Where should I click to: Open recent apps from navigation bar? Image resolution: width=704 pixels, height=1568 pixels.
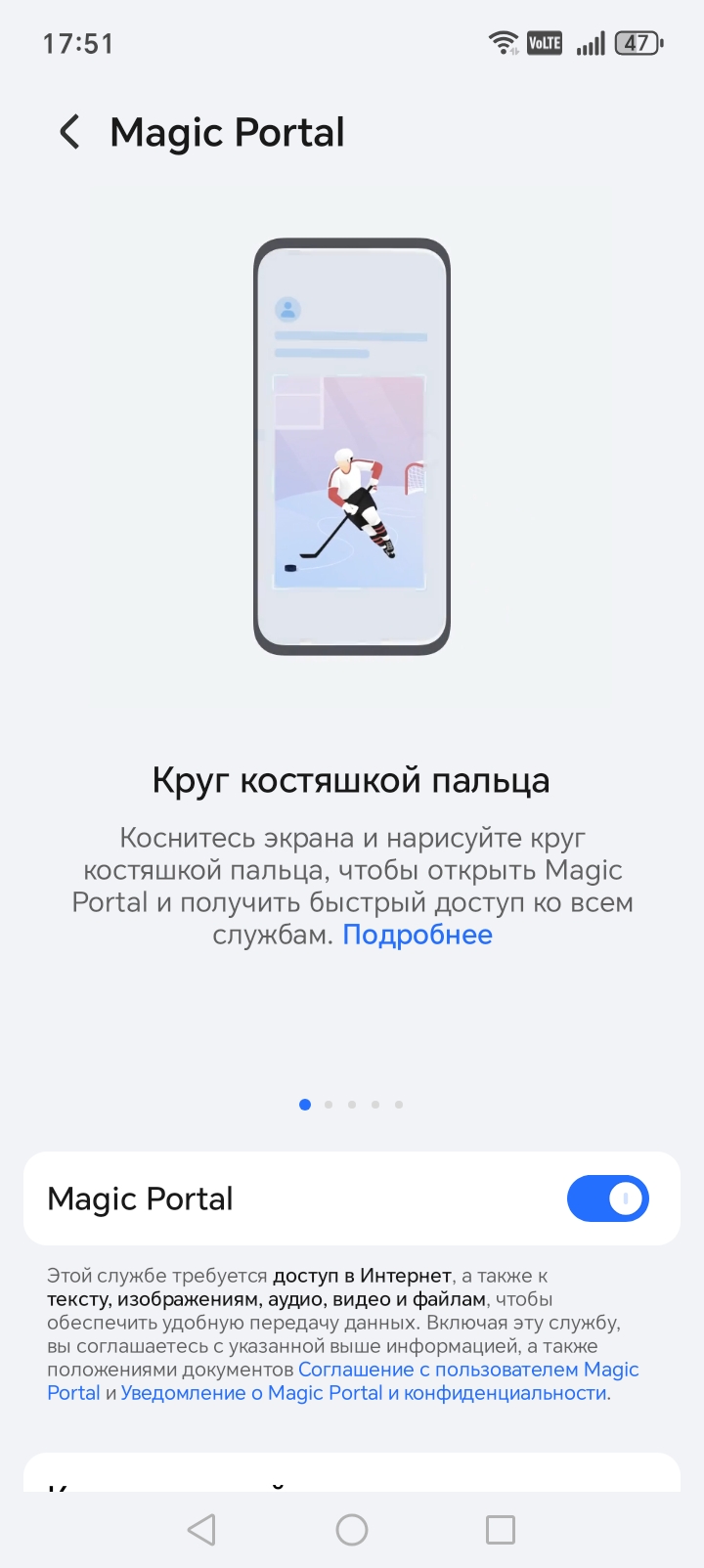500,1530
